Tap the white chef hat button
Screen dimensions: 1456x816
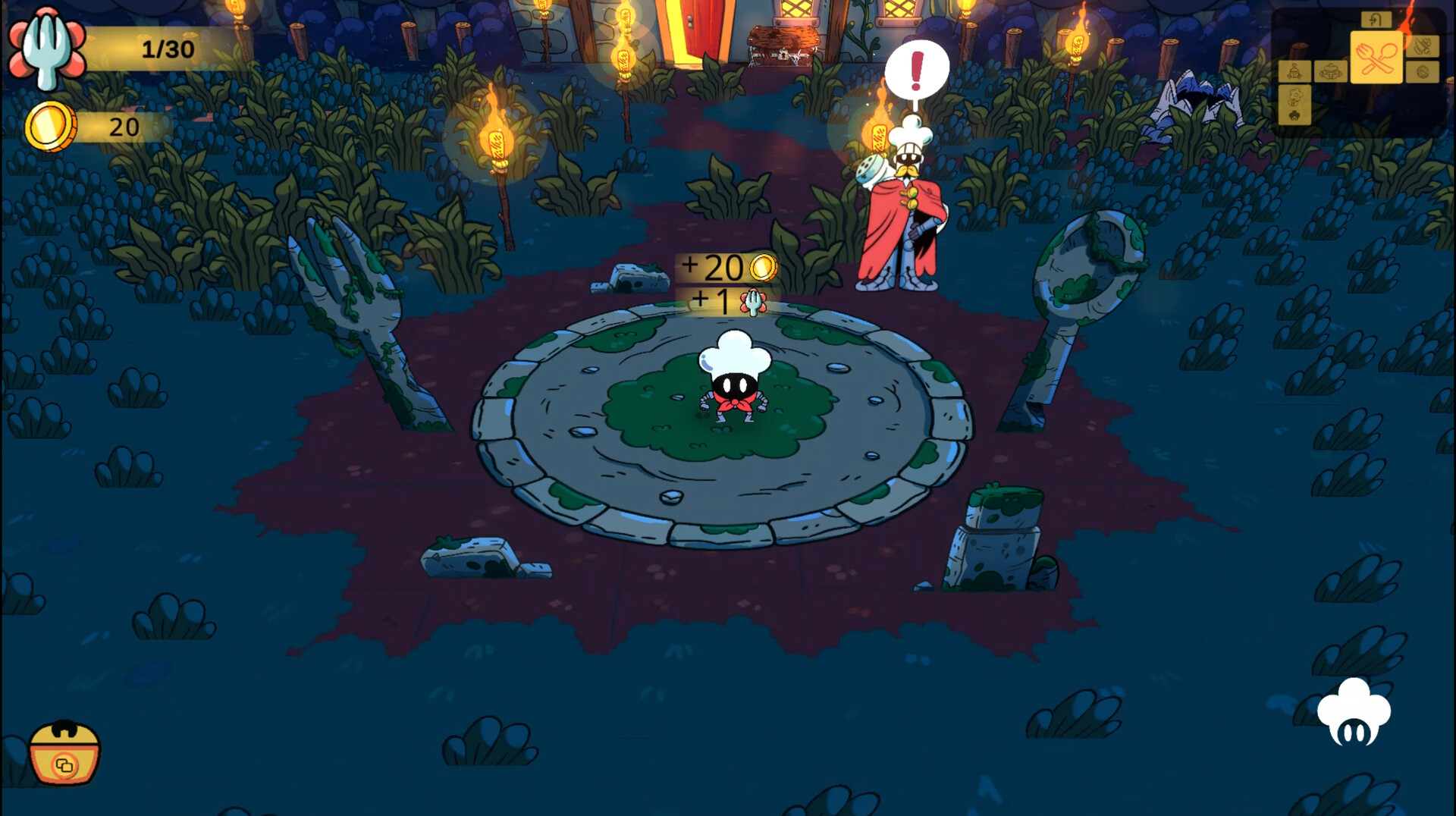point(1354,713)
